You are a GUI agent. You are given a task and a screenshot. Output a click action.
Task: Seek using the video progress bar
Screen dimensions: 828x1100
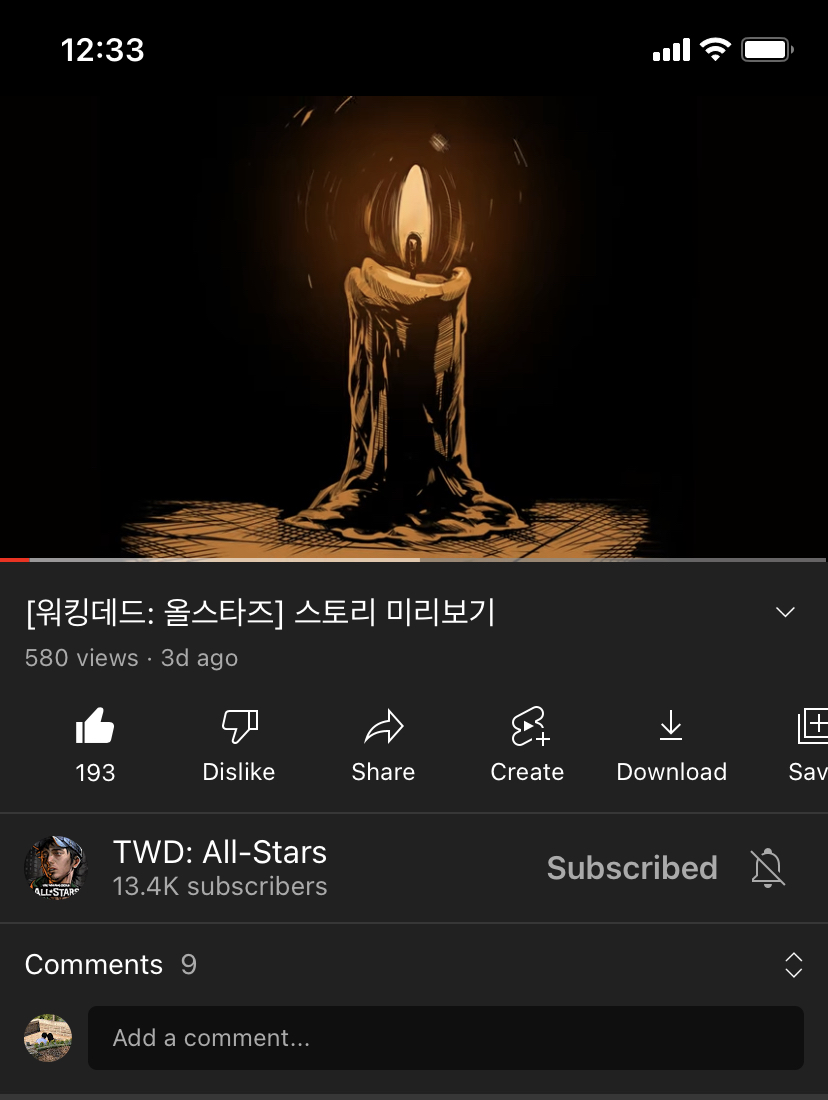pyautogui.click(x=414, y=559)
